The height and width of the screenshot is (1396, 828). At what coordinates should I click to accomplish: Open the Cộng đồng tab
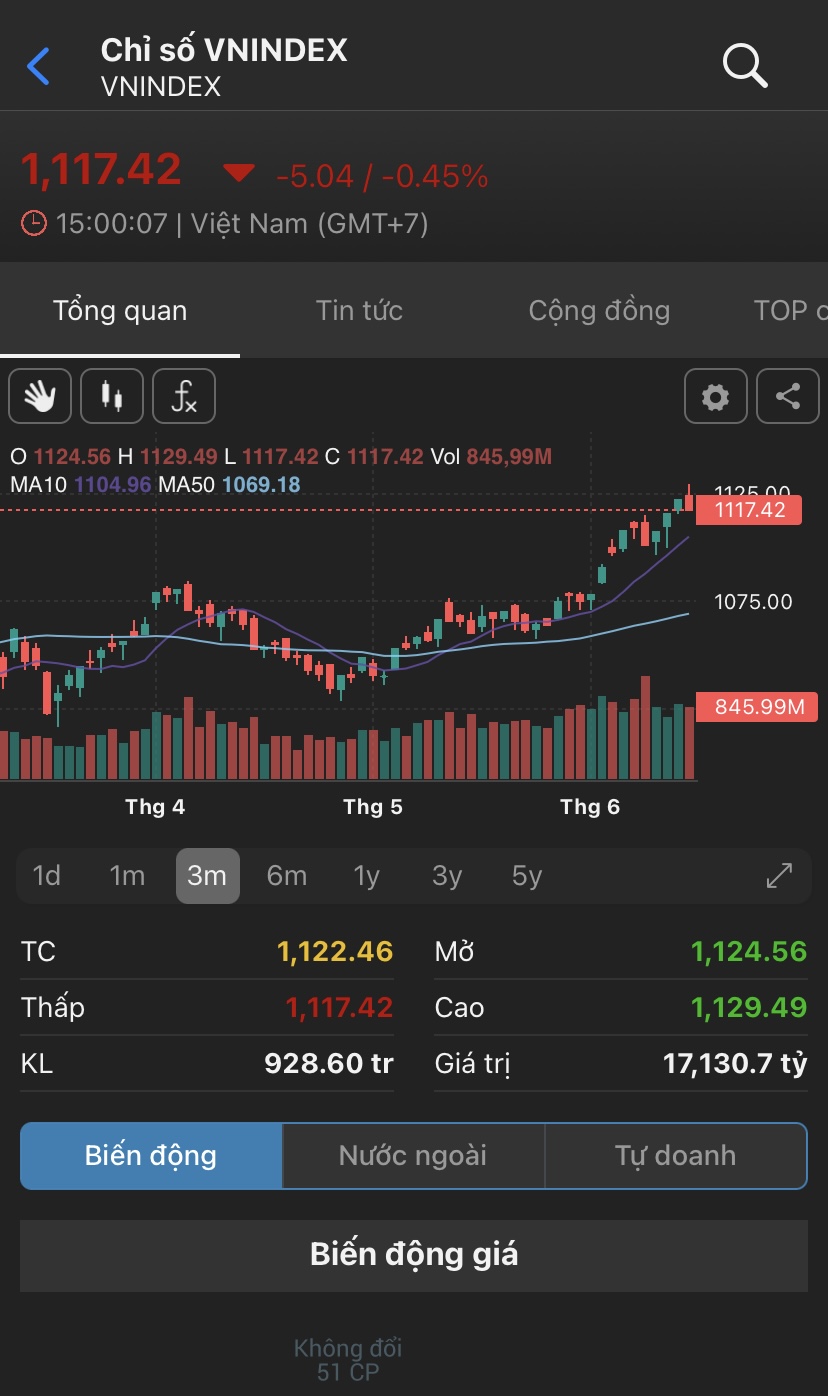(598, 311)
